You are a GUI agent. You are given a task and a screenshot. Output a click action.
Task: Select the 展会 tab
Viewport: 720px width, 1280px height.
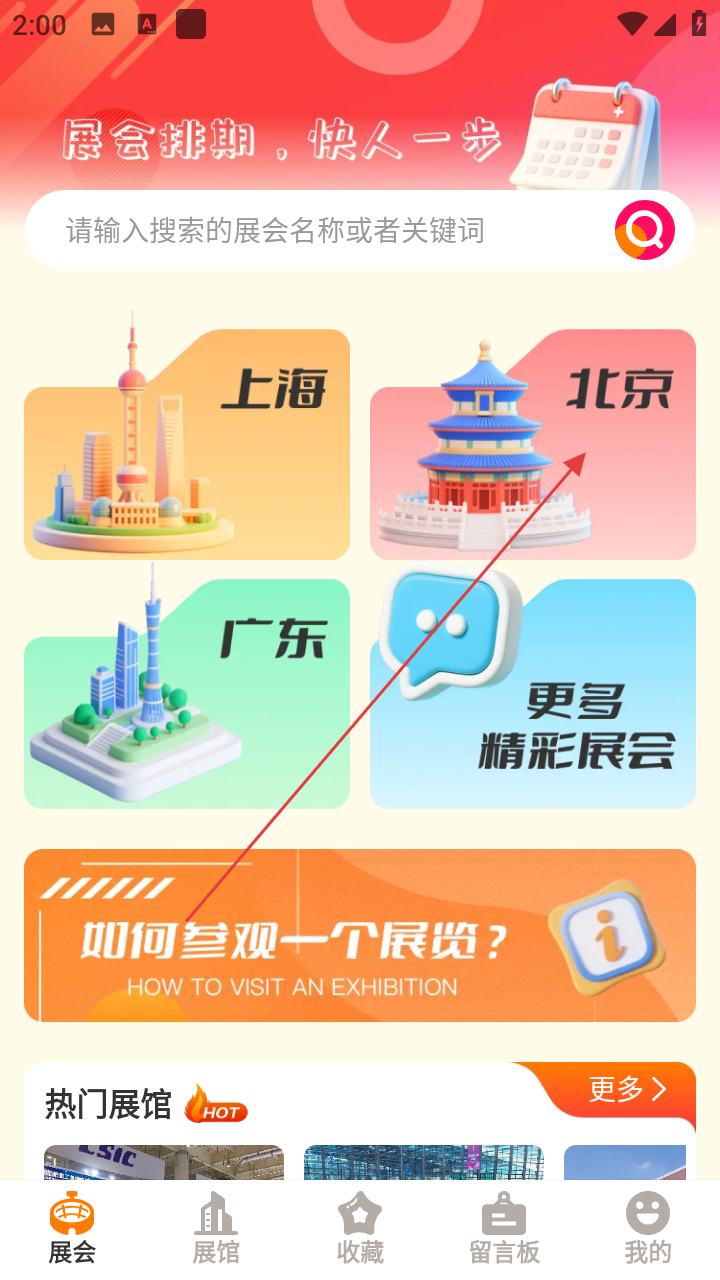tap(72, 1228)
